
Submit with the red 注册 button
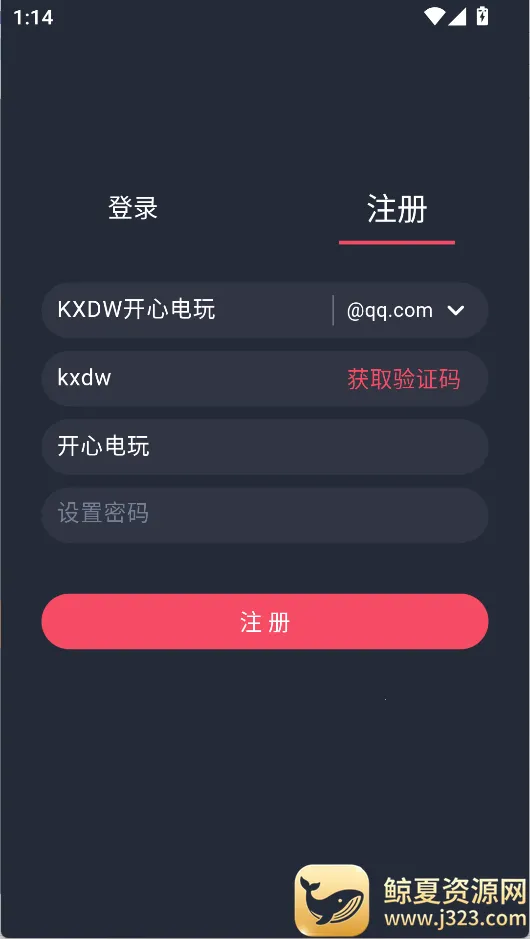(265, 622)
